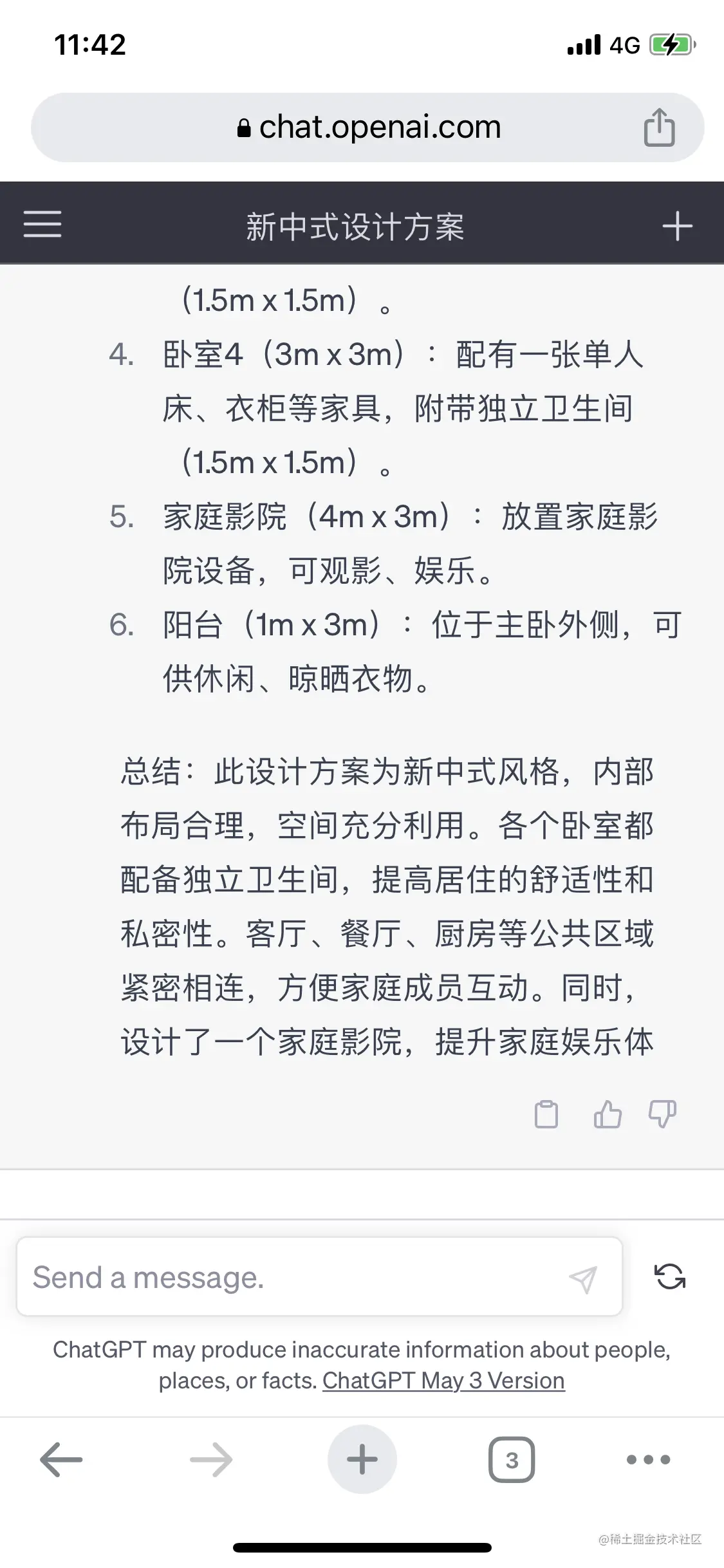
Task: Open the hamburger sidebar menu
Action: (x=42, y=224)
